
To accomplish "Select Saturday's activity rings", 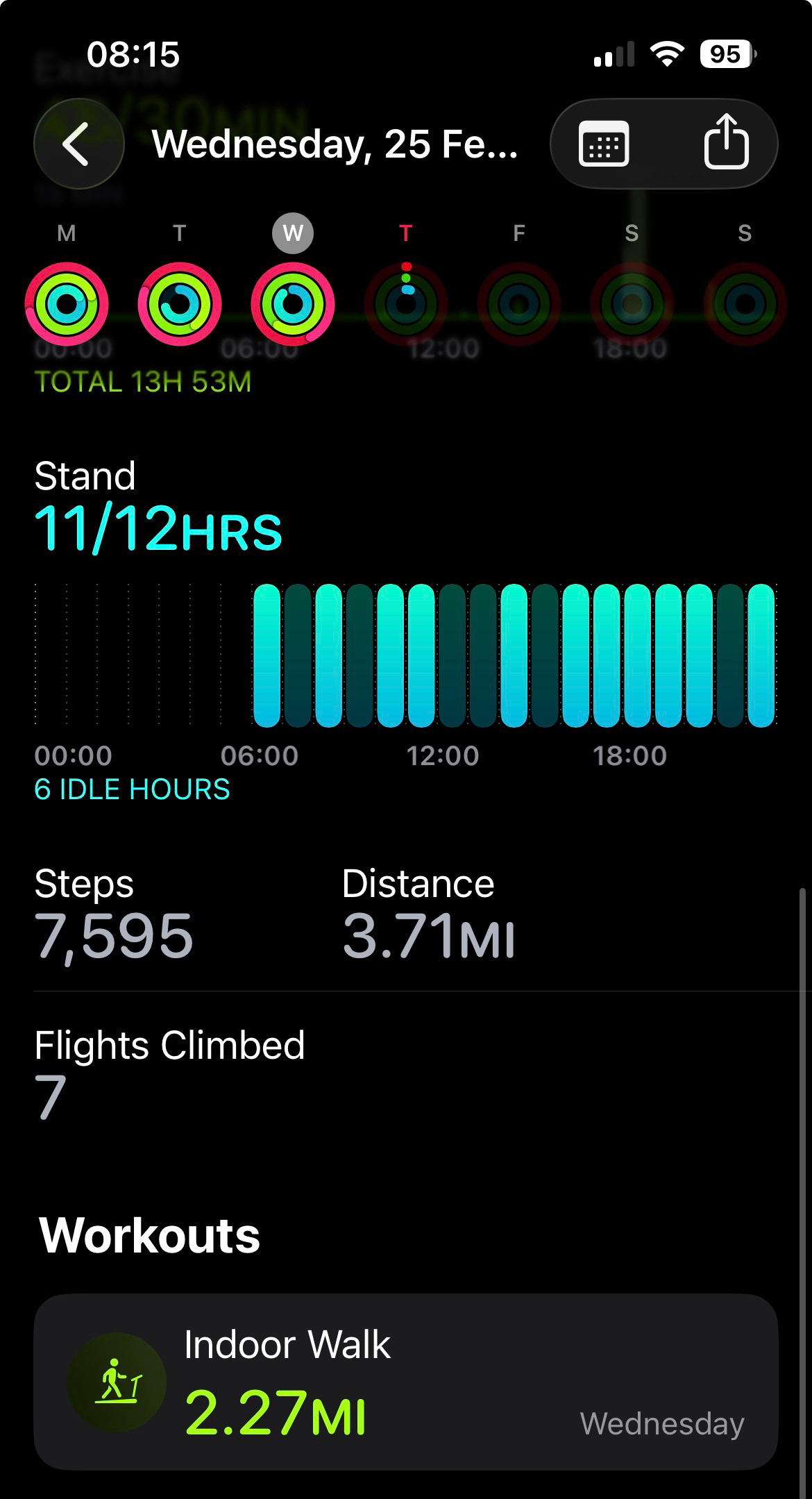I will click(632, 303).
